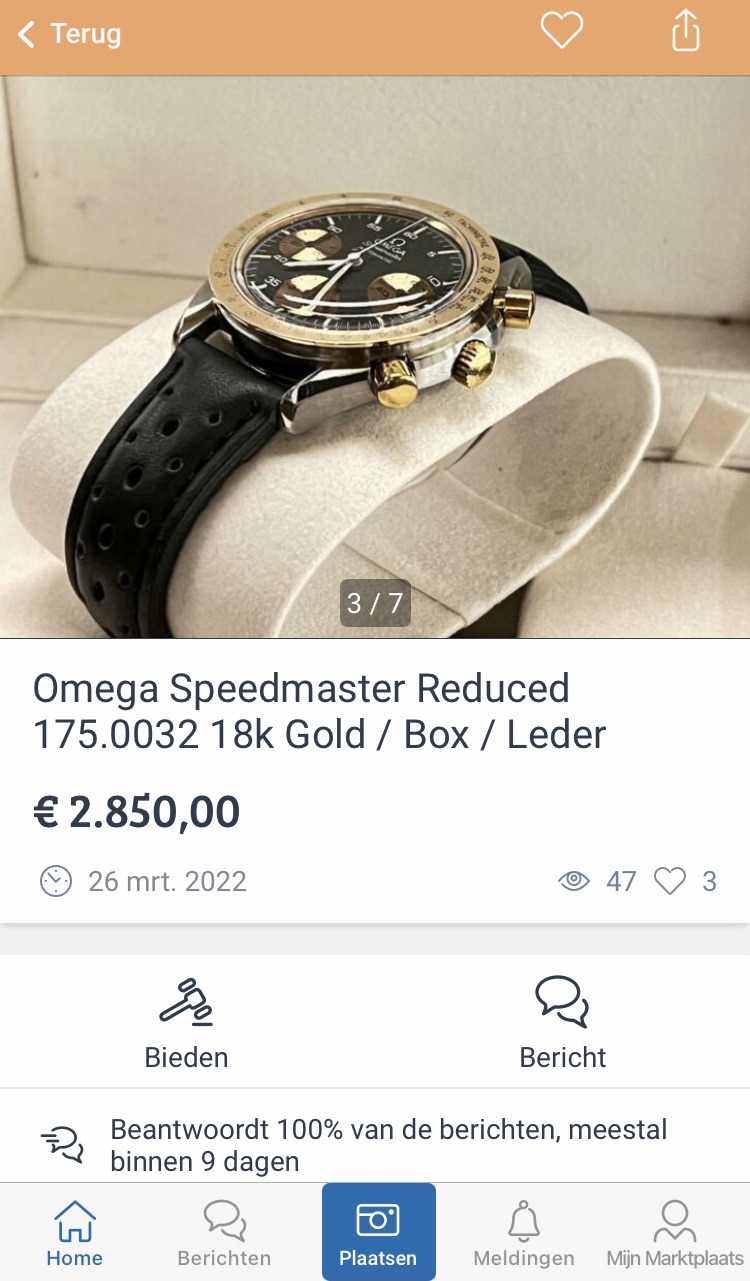Go to the Home tab
The width and height of the screenshot is (750, 1281).
pyautogui.click(x=75, y=1232)
